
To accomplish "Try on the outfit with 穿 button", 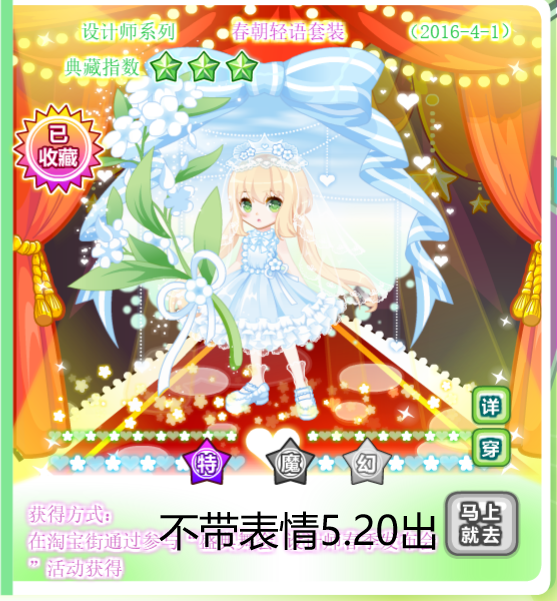I will click(491, 447).
